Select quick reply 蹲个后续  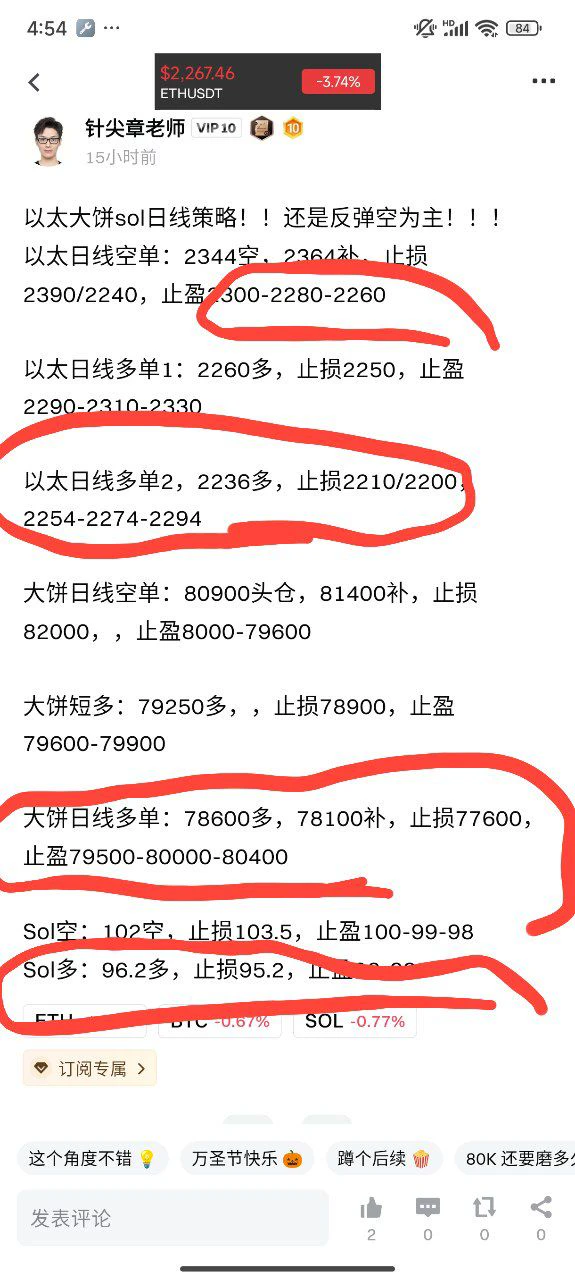[384, 1159]
